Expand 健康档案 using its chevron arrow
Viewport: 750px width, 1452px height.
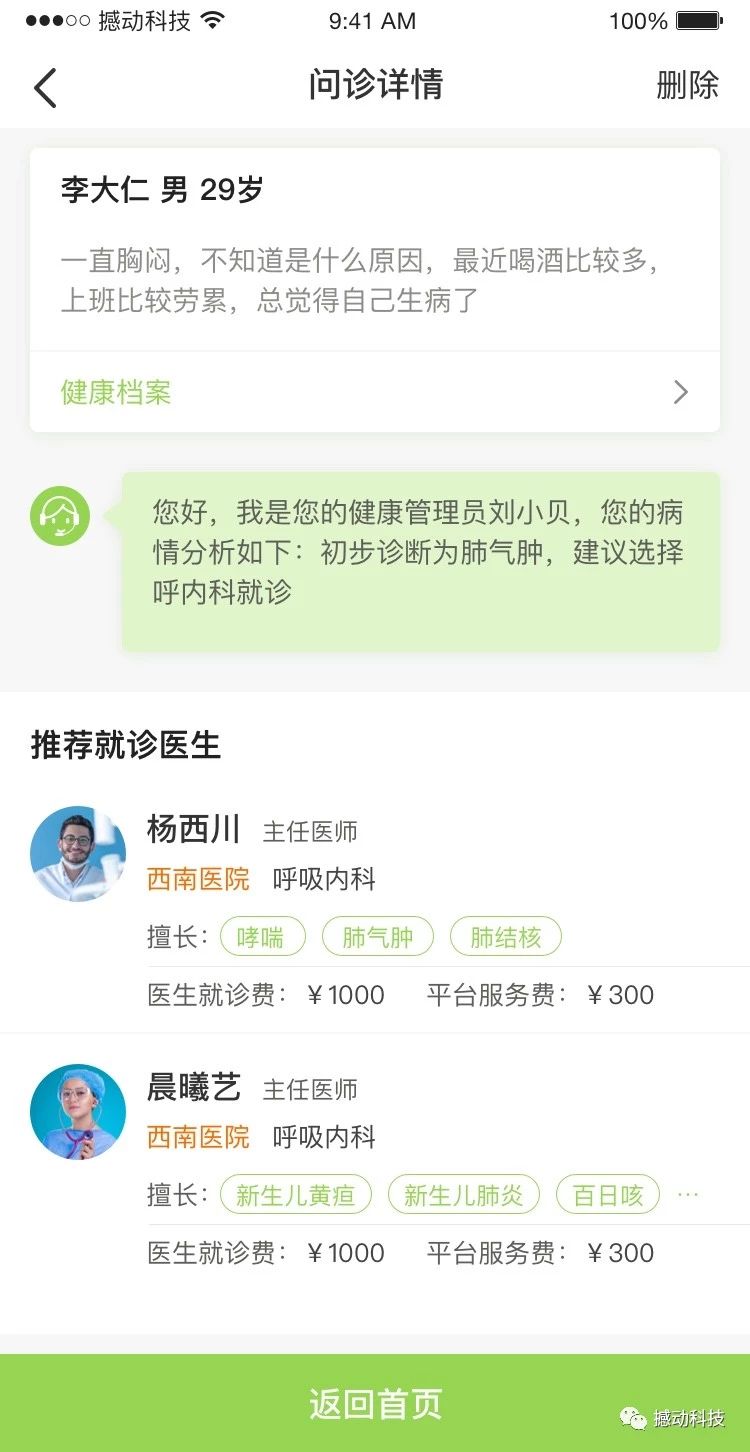[x=680, y=392]
